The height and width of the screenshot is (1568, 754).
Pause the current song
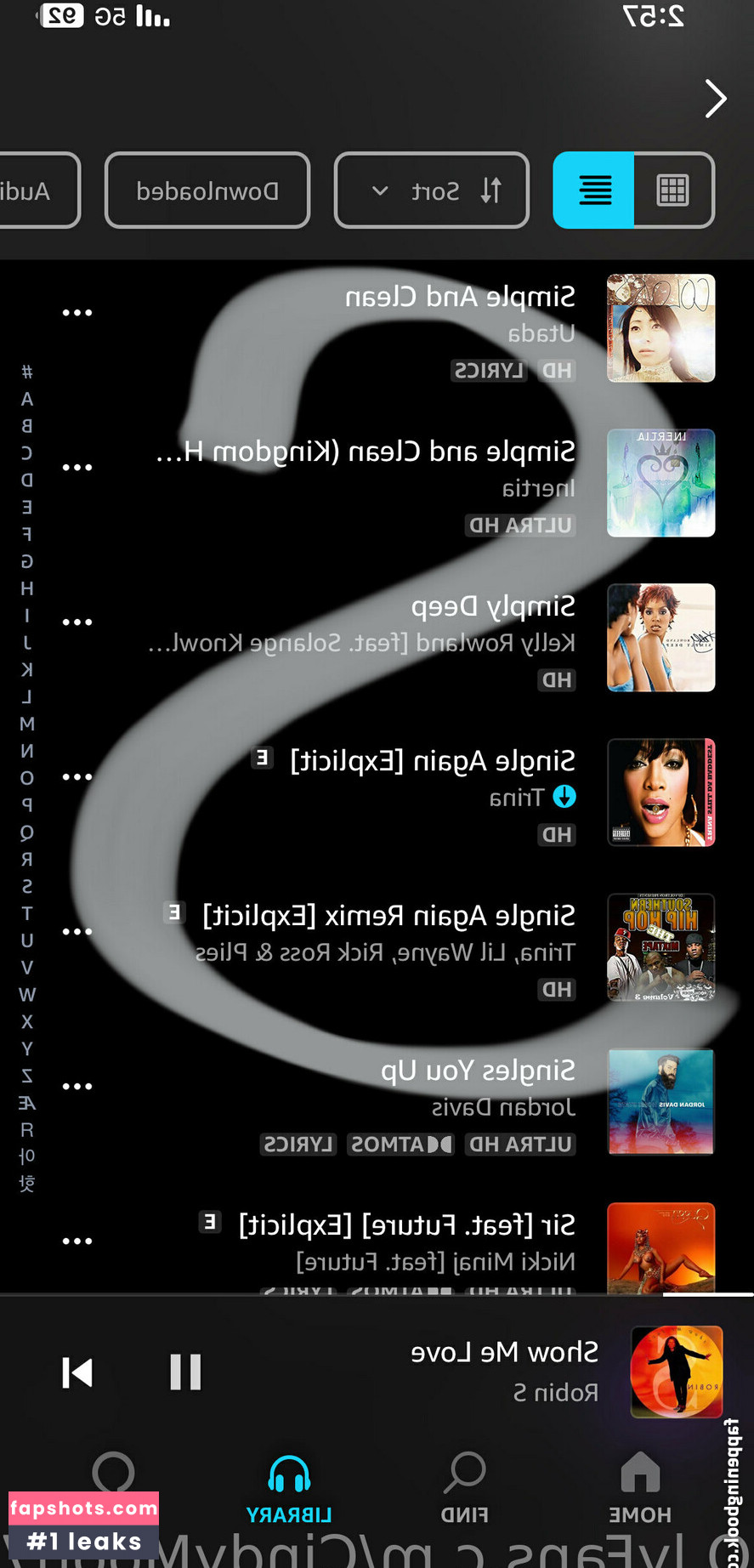pos(185,1372)
